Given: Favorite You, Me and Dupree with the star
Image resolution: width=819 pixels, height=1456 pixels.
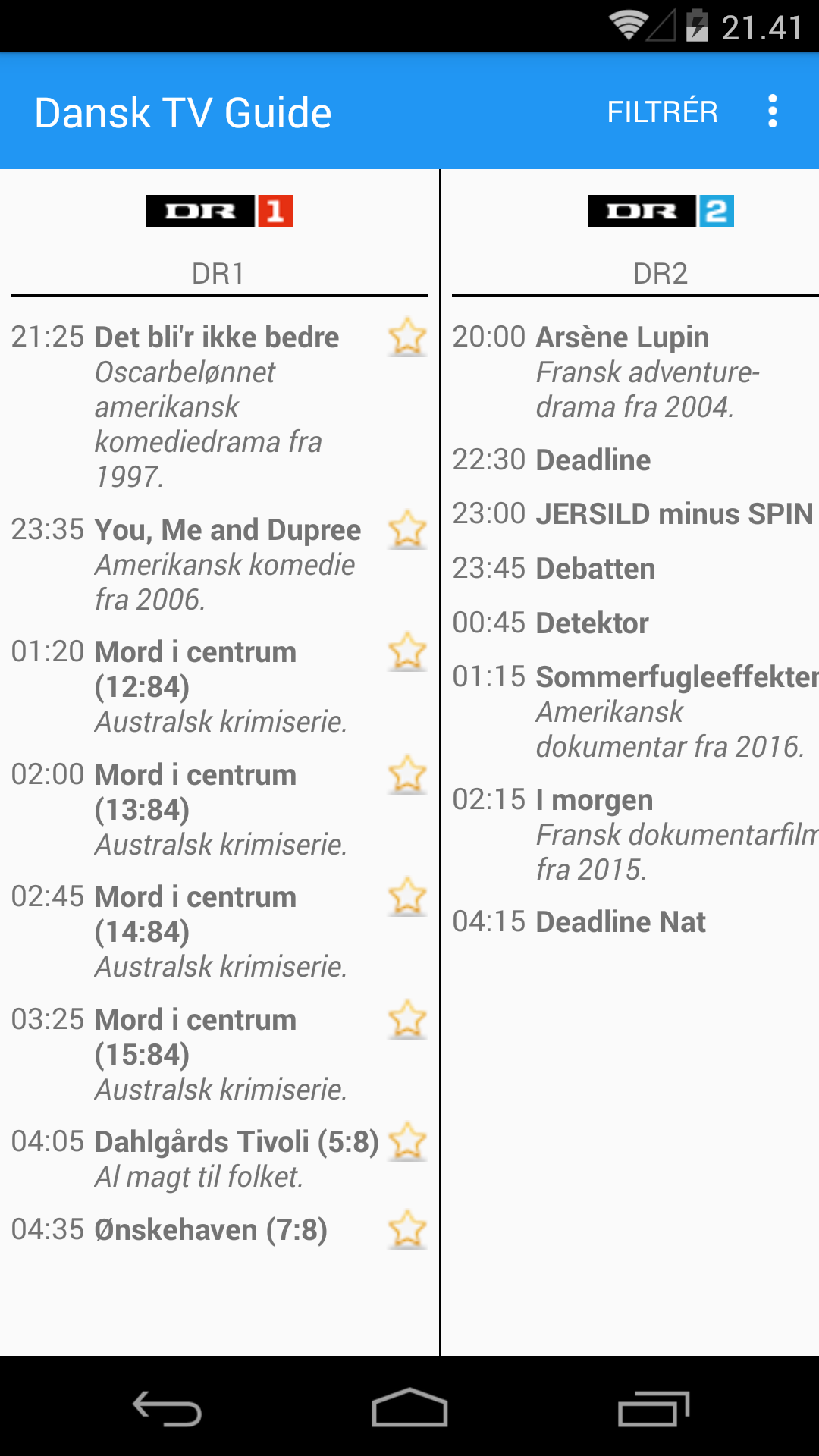Looking at the screenshot, I should tap(407, 529).
